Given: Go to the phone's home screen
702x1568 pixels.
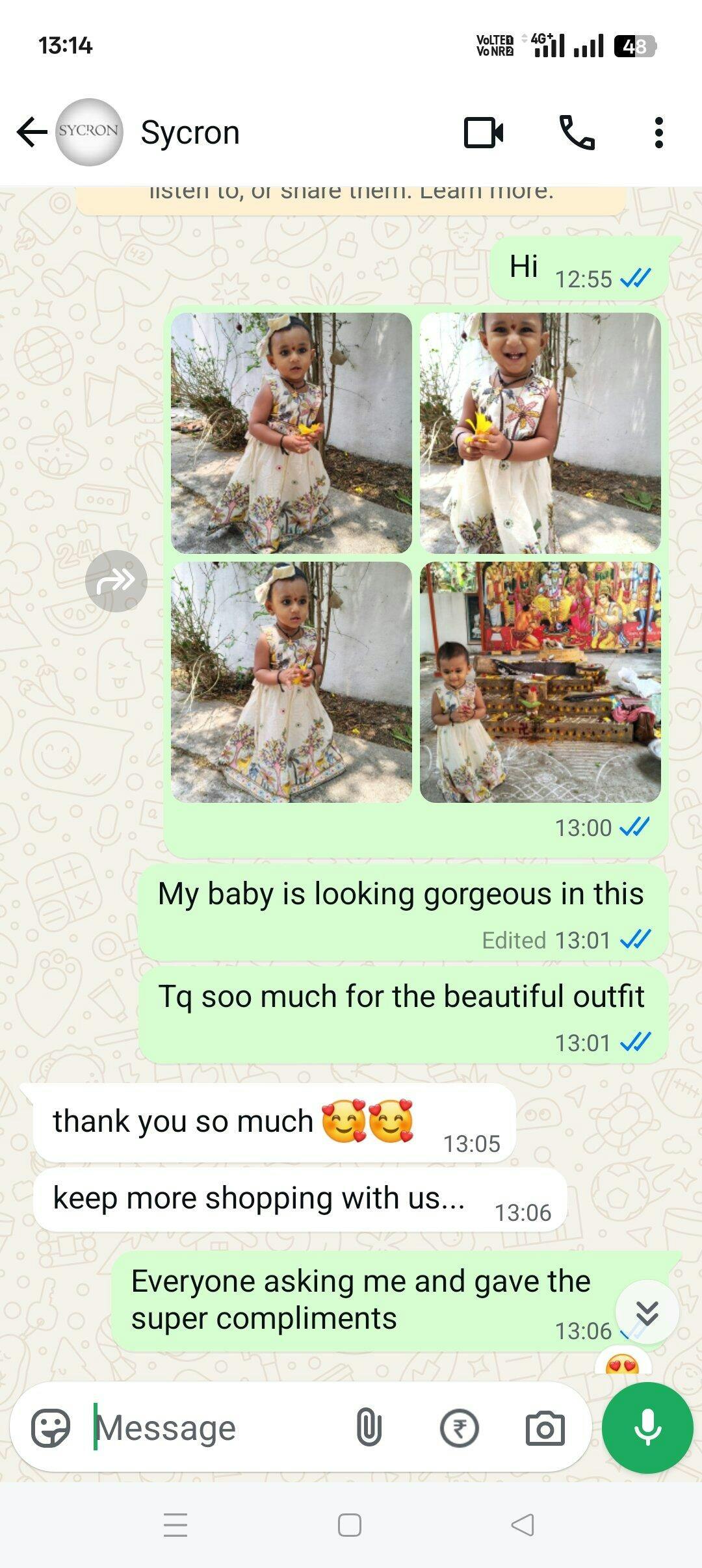Looking at the screenshot, I should (x=350, y=1525).
